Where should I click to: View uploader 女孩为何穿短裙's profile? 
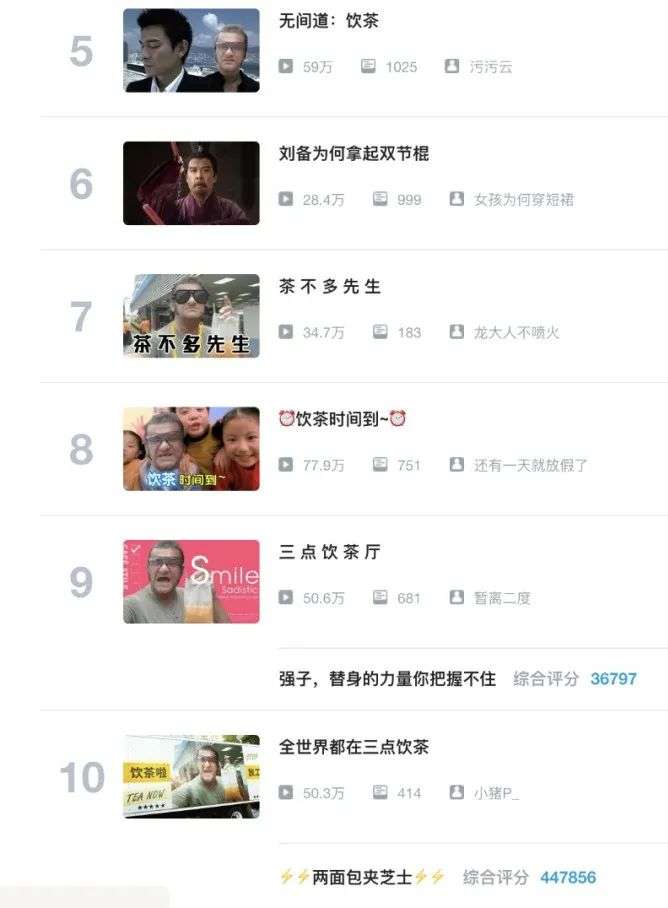[x=523, y=199]
